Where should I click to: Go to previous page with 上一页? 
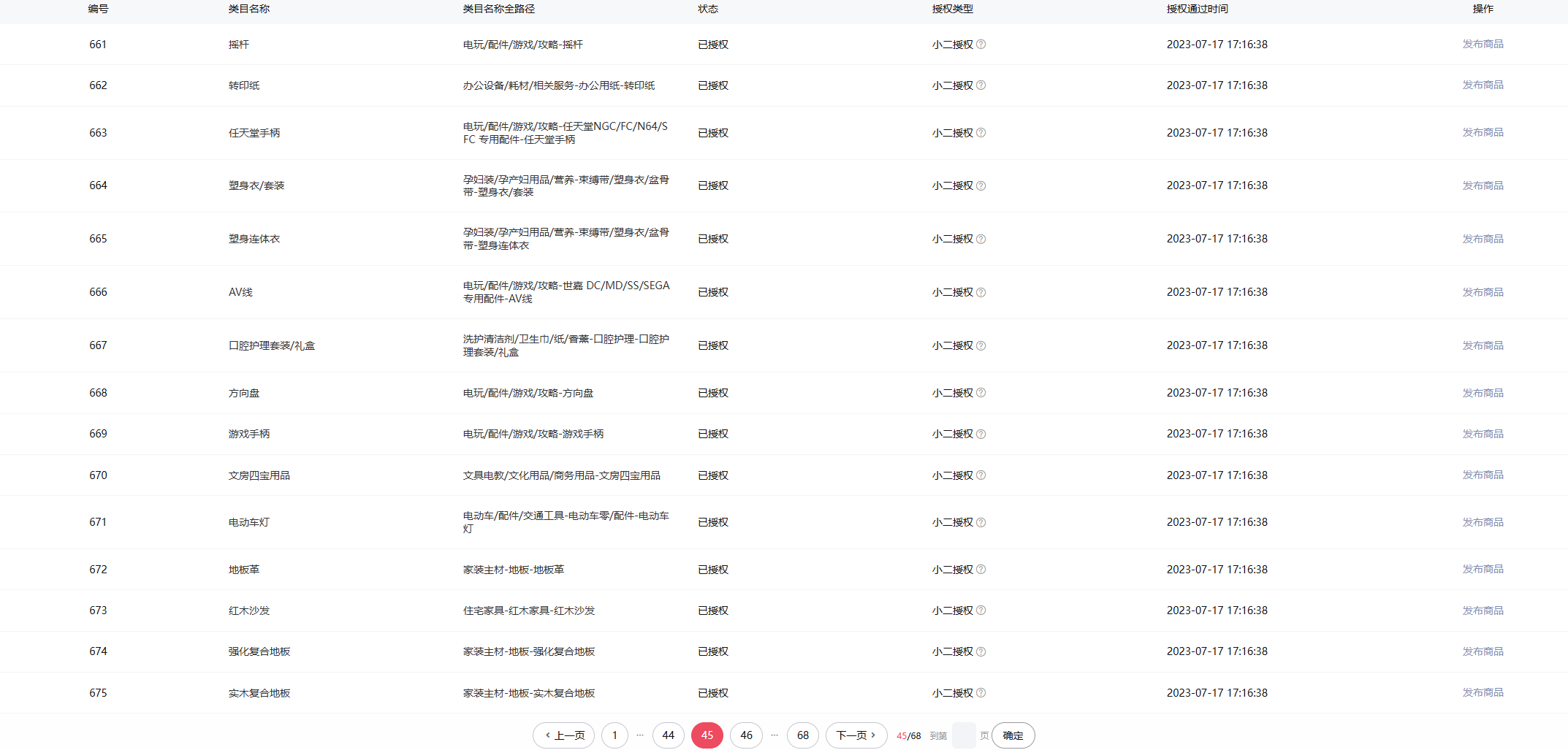(564, 735)
